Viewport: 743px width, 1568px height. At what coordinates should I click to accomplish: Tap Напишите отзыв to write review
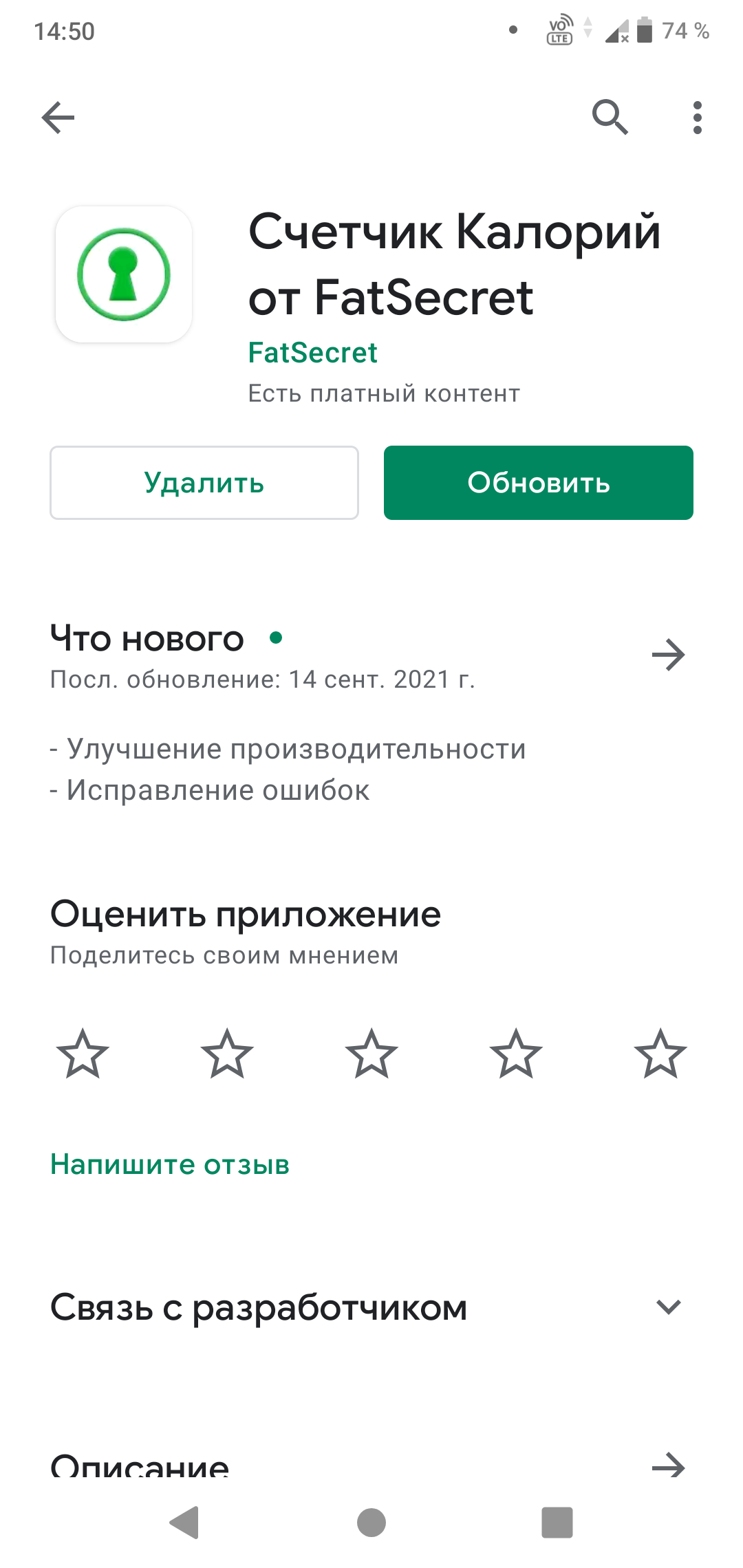pos(170,1164)
